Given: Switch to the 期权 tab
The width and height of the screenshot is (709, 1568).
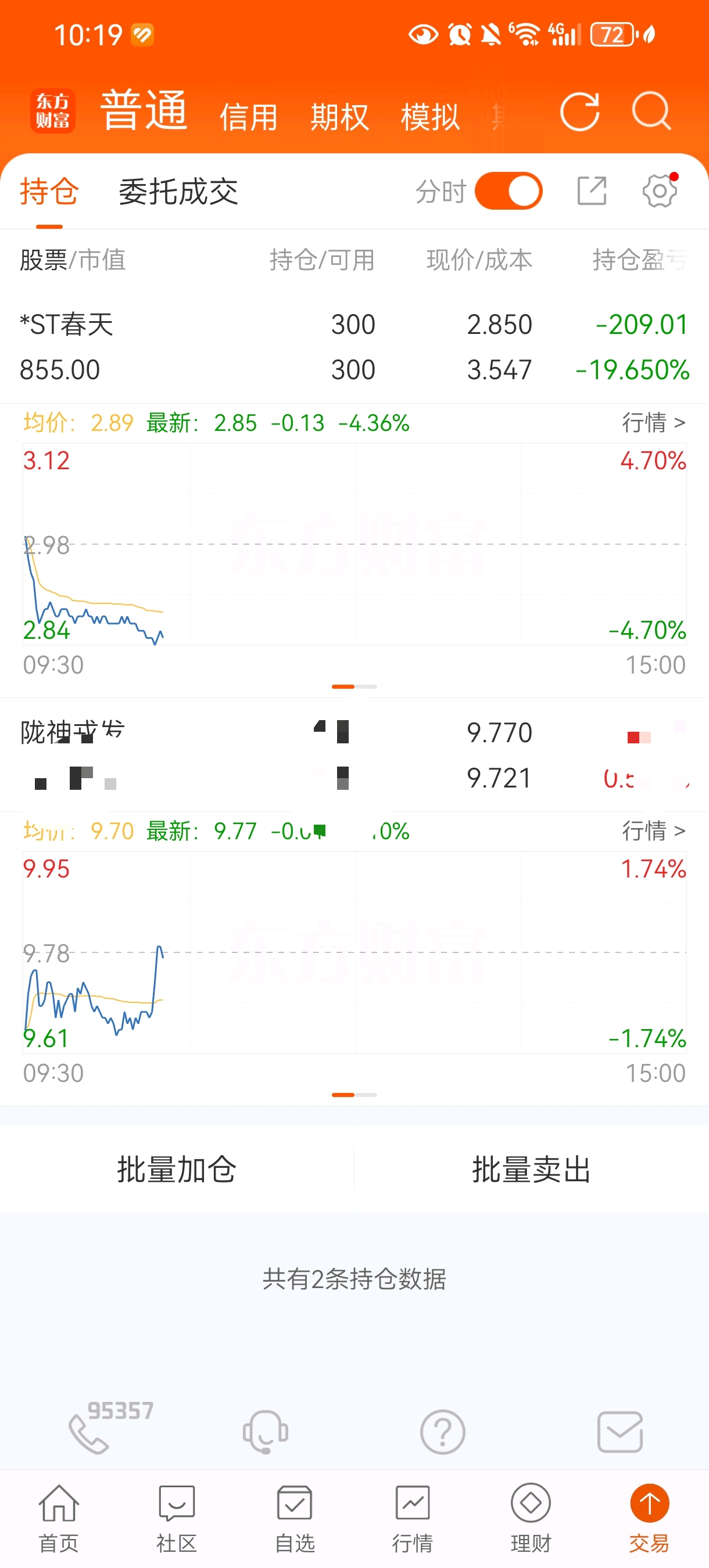Looking at the screenshot, I should click(339, 117).
